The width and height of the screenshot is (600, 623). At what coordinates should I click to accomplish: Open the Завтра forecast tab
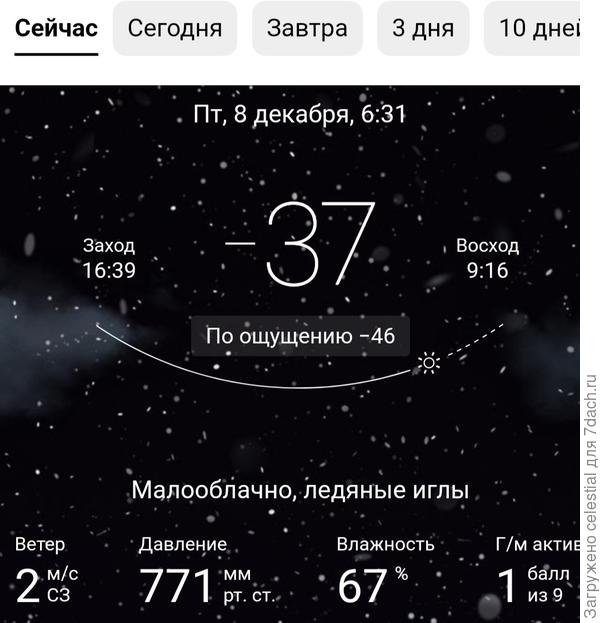click(x=307, y=28)
